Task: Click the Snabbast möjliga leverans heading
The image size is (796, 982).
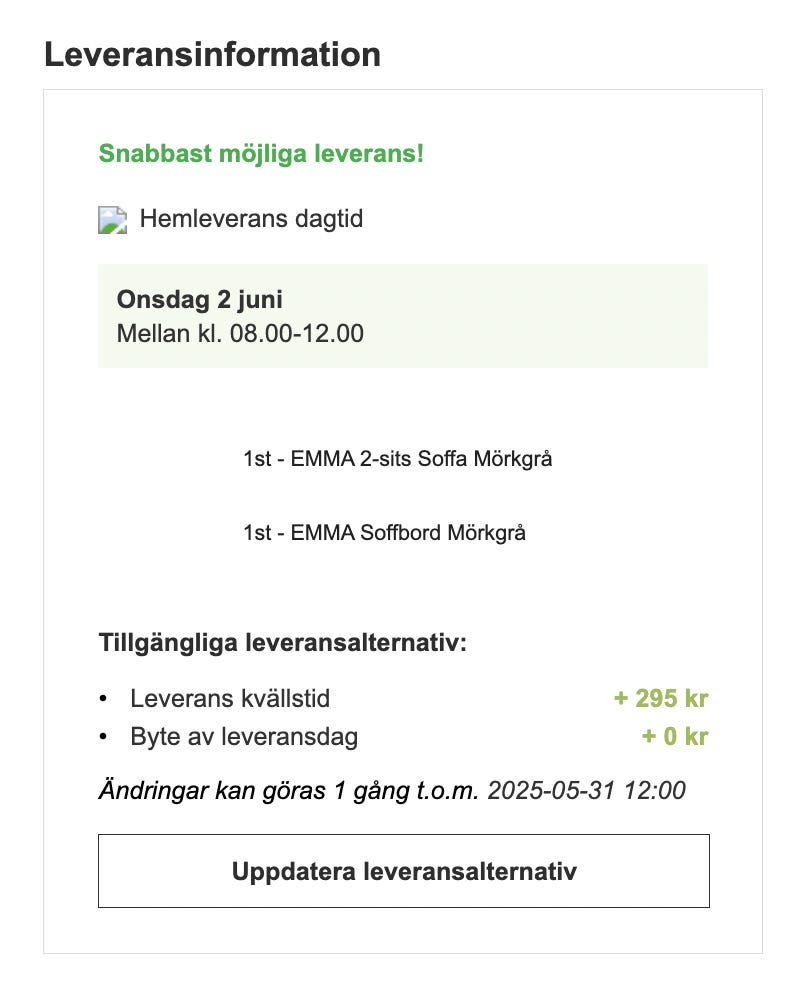Action: [x=261, y=154]
